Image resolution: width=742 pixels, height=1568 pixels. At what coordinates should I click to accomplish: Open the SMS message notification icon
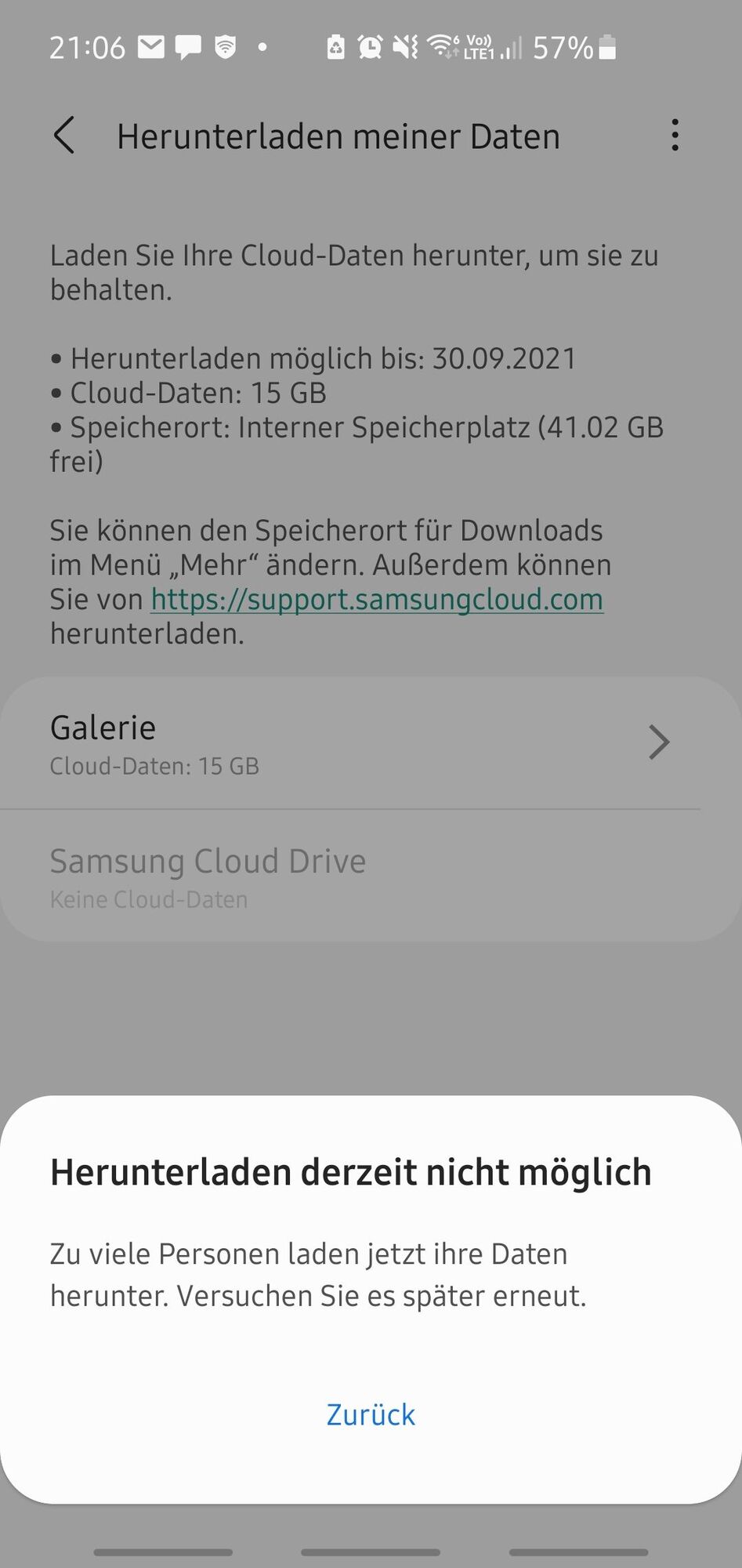click(190, 48)
